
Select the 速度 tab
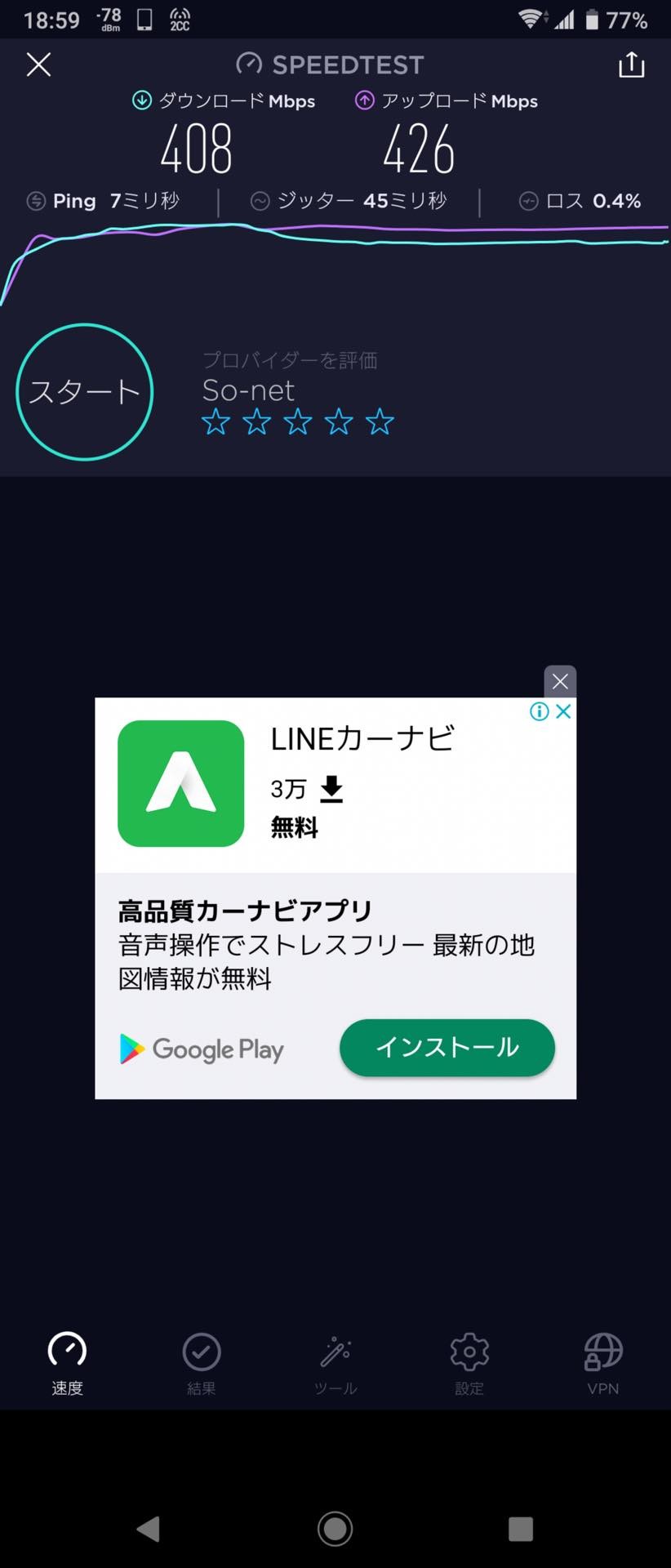[x=67, y=1364]
